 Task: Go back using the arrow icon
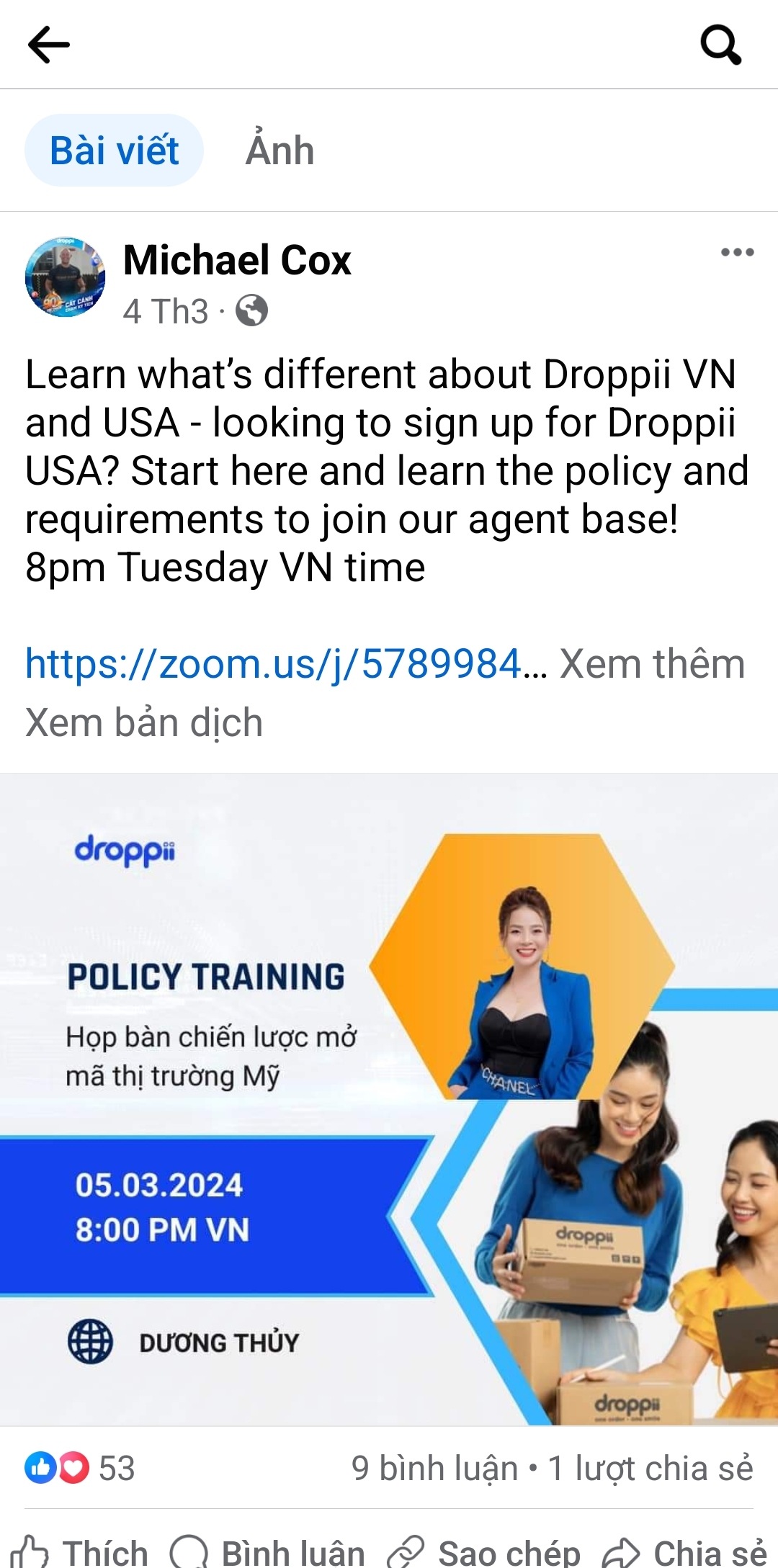pyautogui.click(x=48, y=45)
